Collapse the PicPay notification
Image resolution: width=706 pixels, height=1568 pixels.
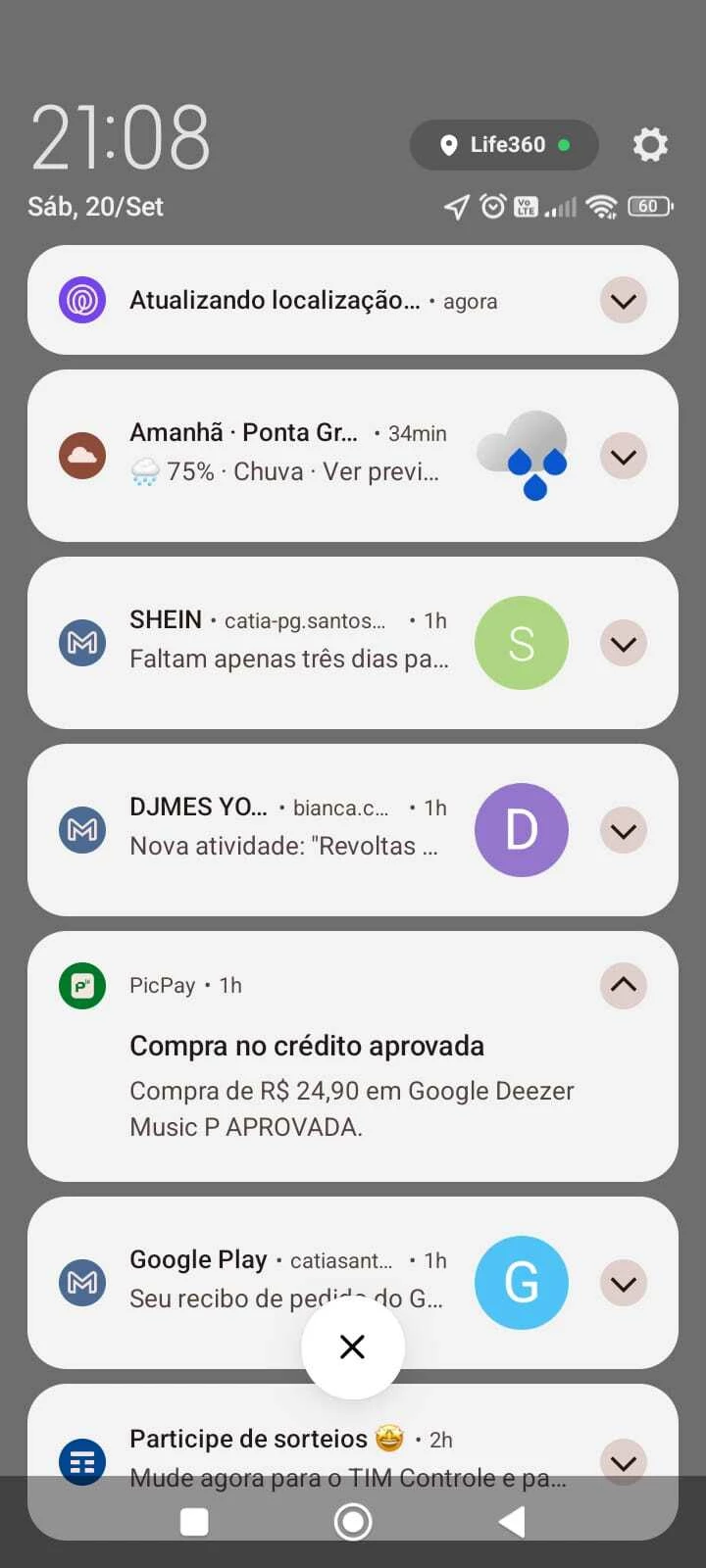click(x=623, y=985)
